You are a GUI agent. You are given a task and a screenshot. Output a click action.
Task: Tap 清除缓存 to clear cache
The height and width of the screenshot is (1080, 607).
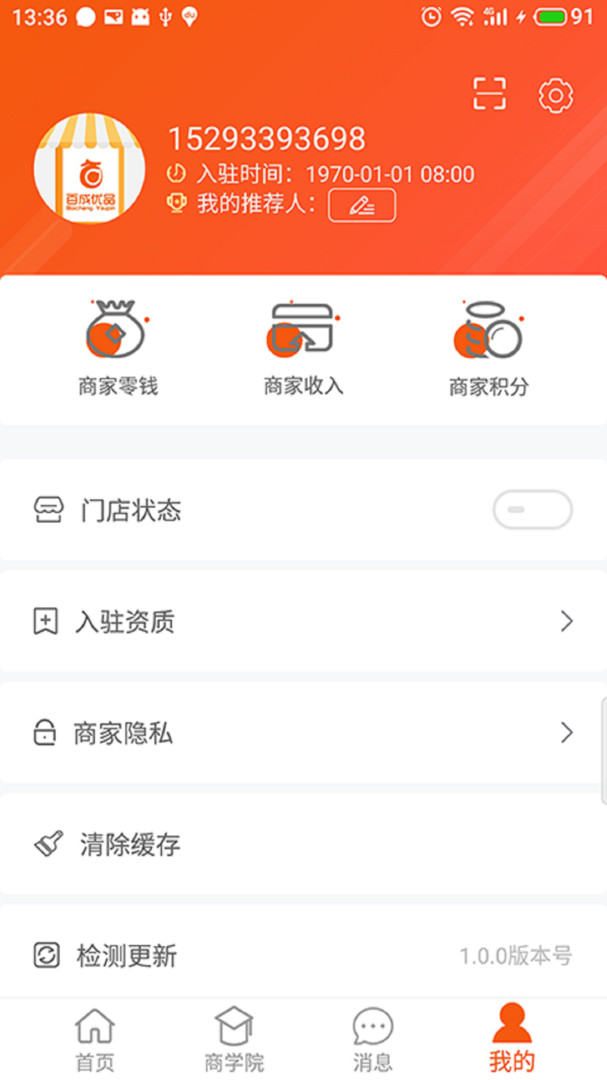click(x=303, y=844)
